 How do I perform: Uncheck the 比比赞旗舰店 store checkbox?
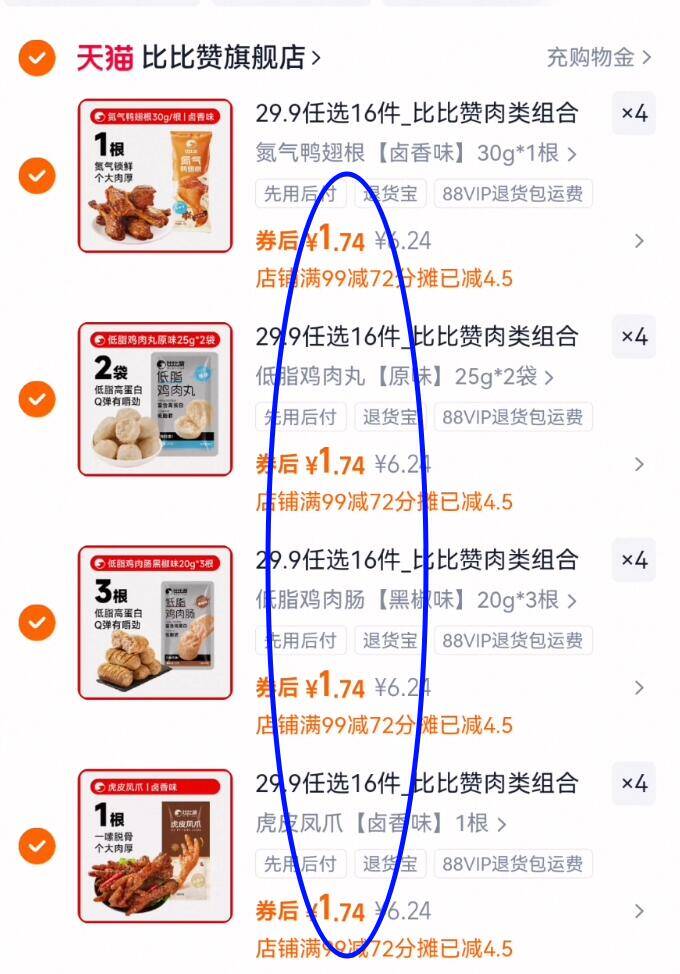coord(36,58)
